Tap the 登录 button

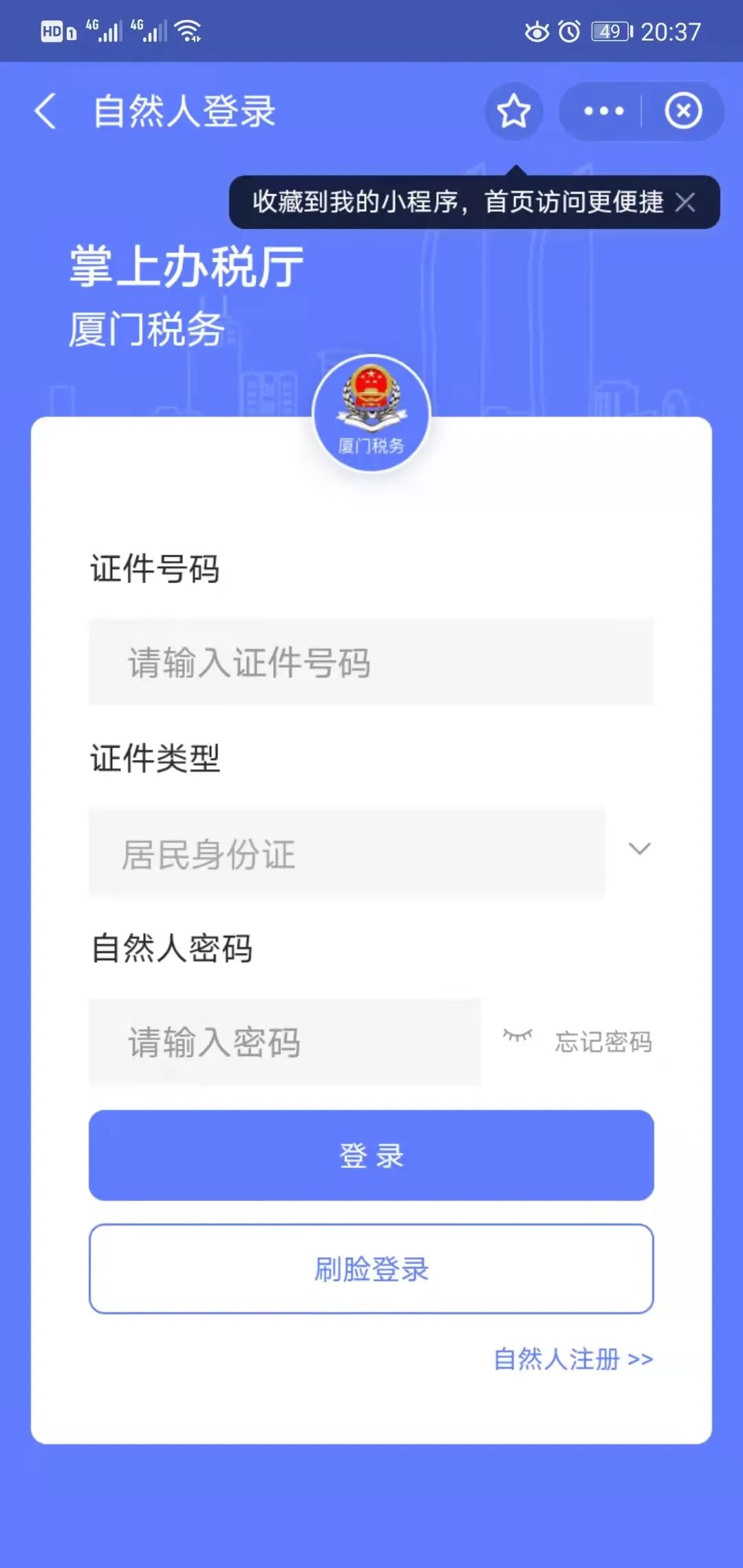pyautogui.click(x=371, y=1155)
